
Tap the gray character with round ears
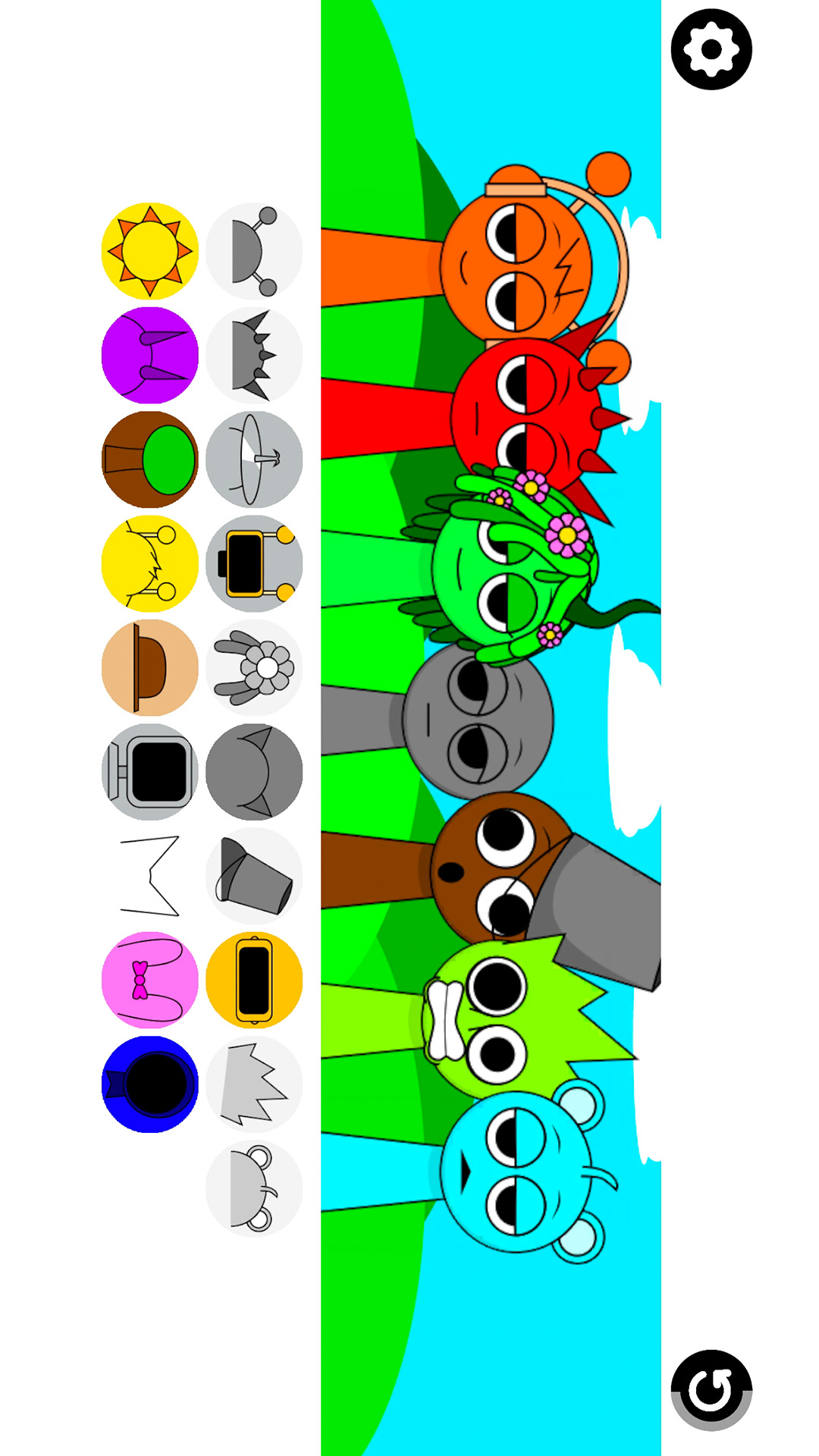tap(254, 1188)
